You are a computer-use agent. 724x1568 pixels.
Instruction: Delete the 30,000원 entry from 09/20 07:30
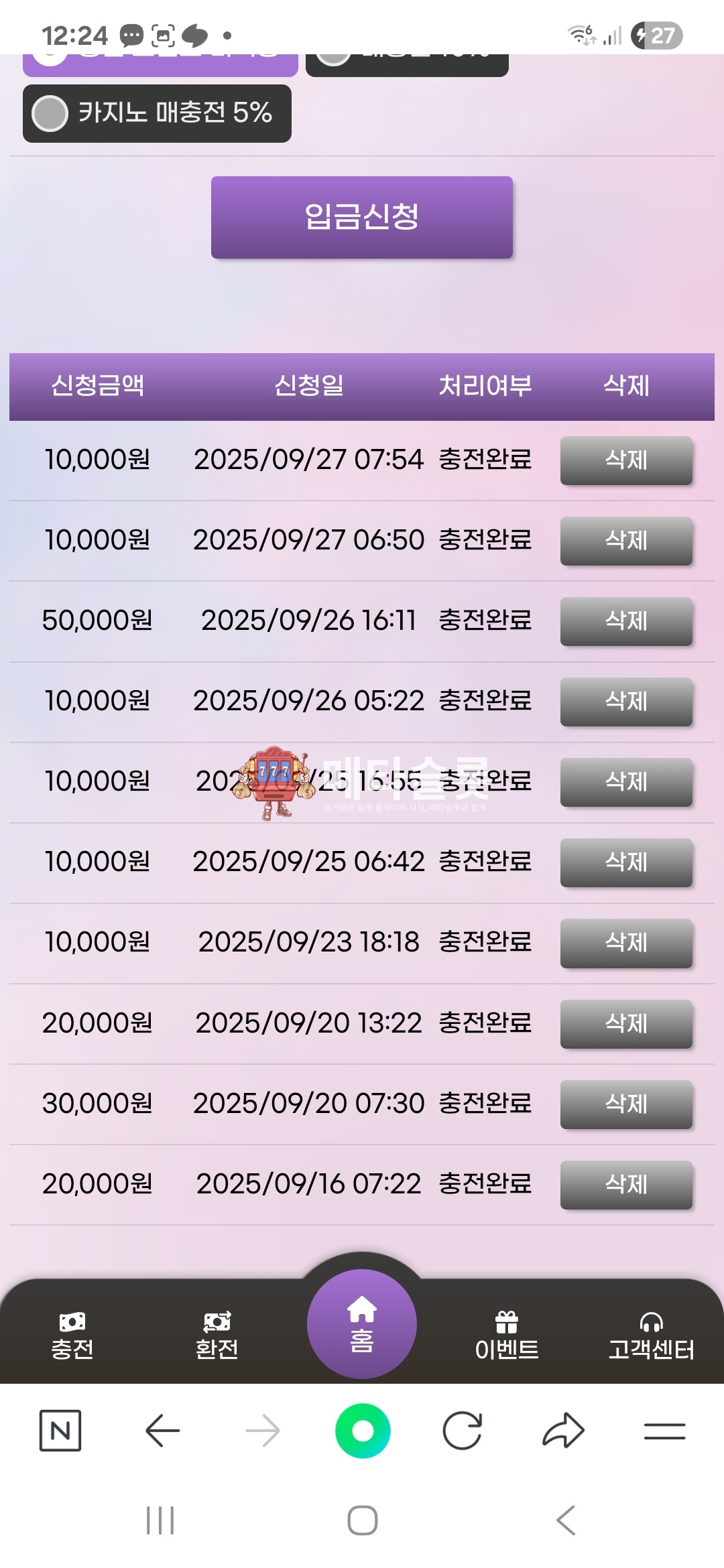pos(625,1104)
